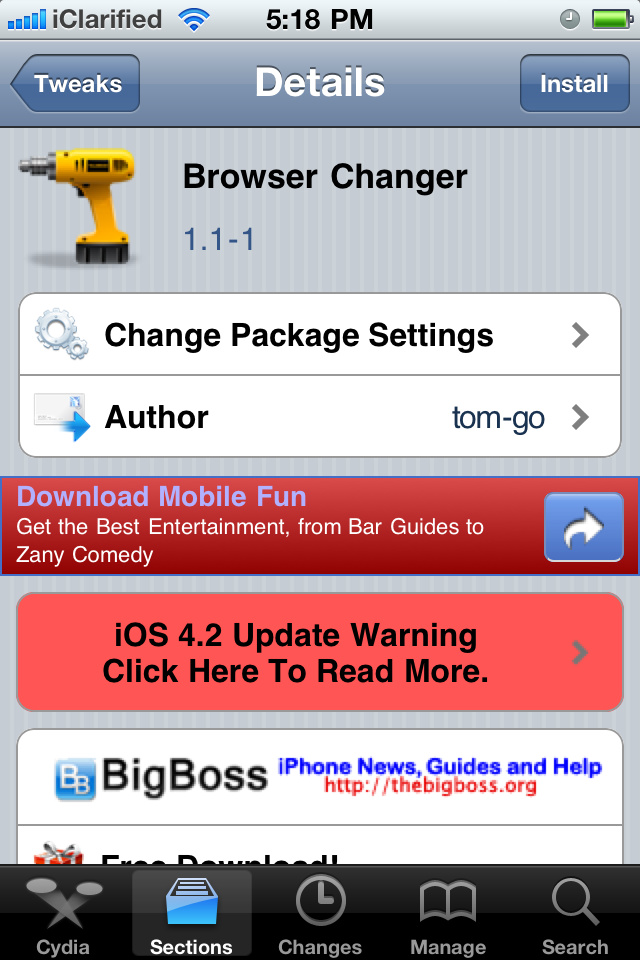Select the Sections tab

(x=191, y=915)
